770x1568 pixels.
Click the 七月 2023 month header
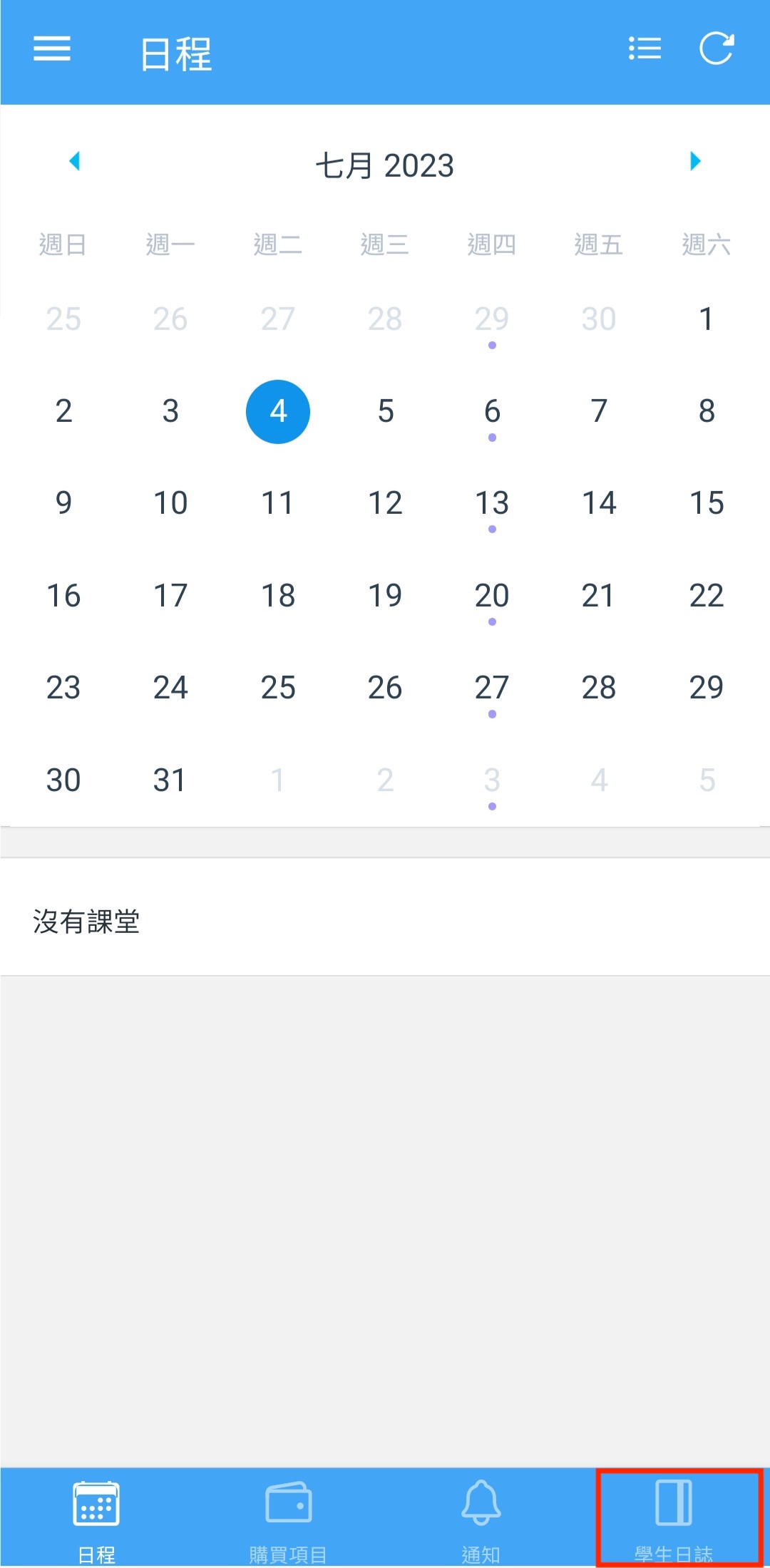coord(385,165)
